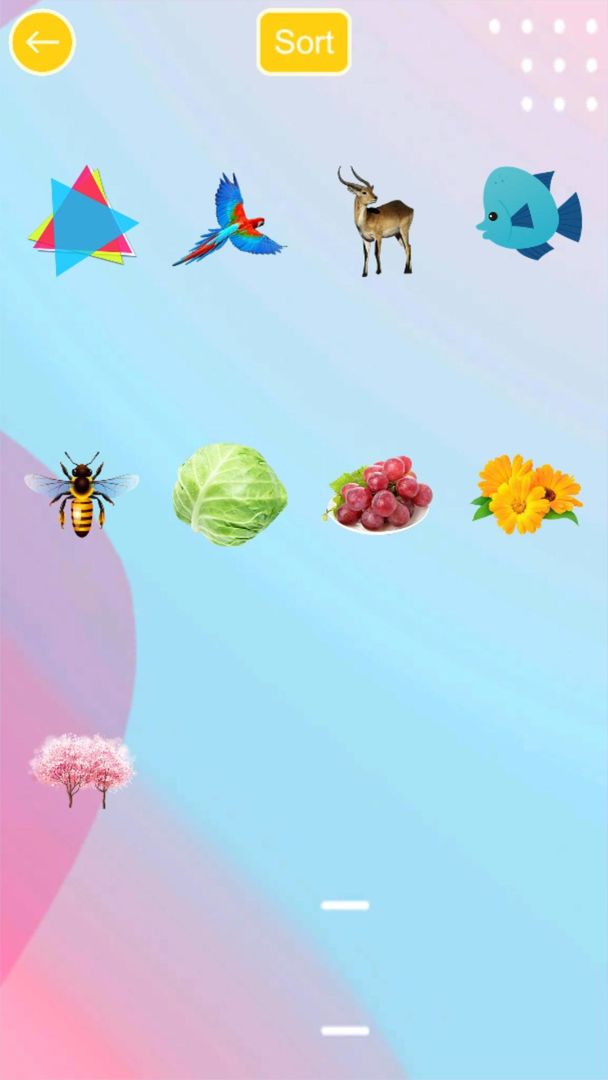Pick the antelope picture
Screen dimensions: 608x1080
point(377,221)
